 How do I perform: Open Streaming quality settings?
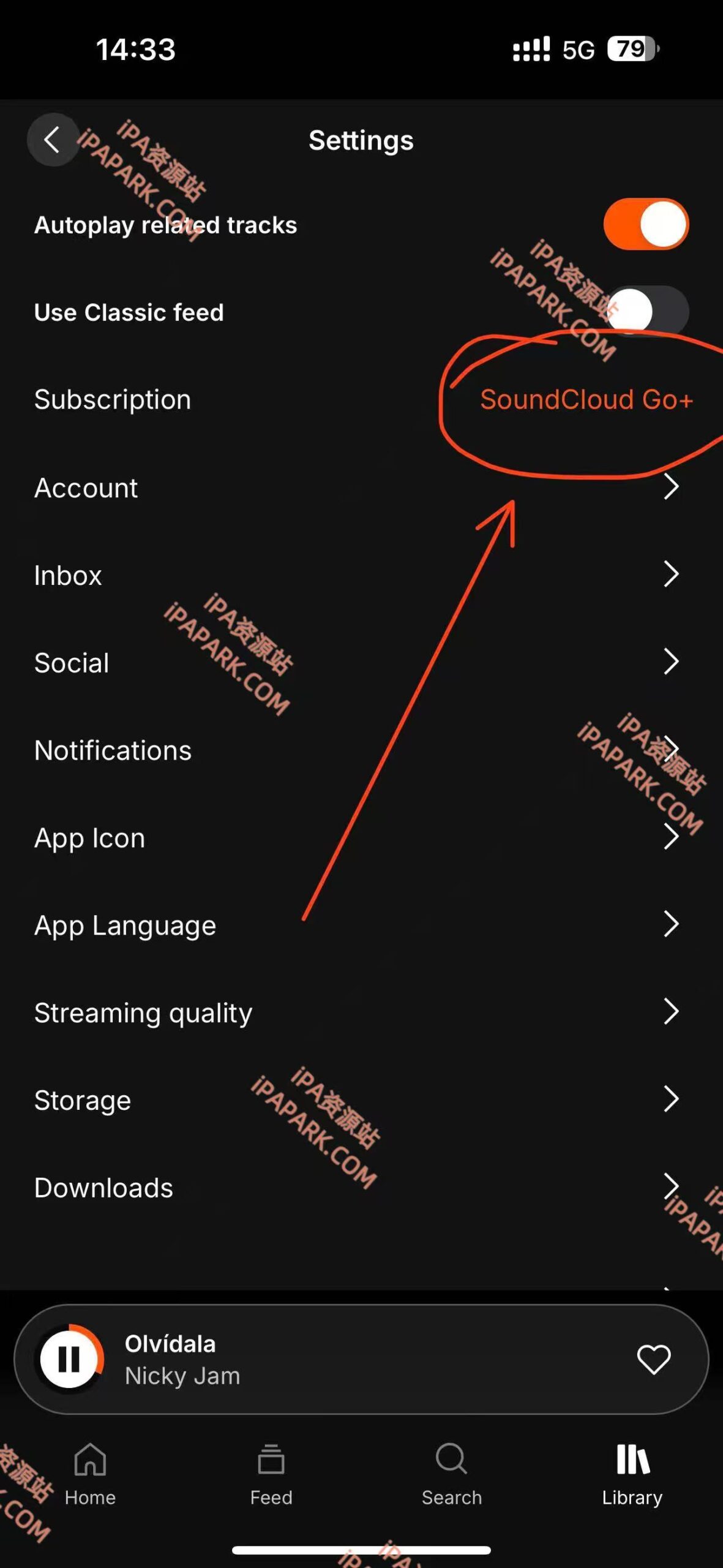tap(361, 1012)
